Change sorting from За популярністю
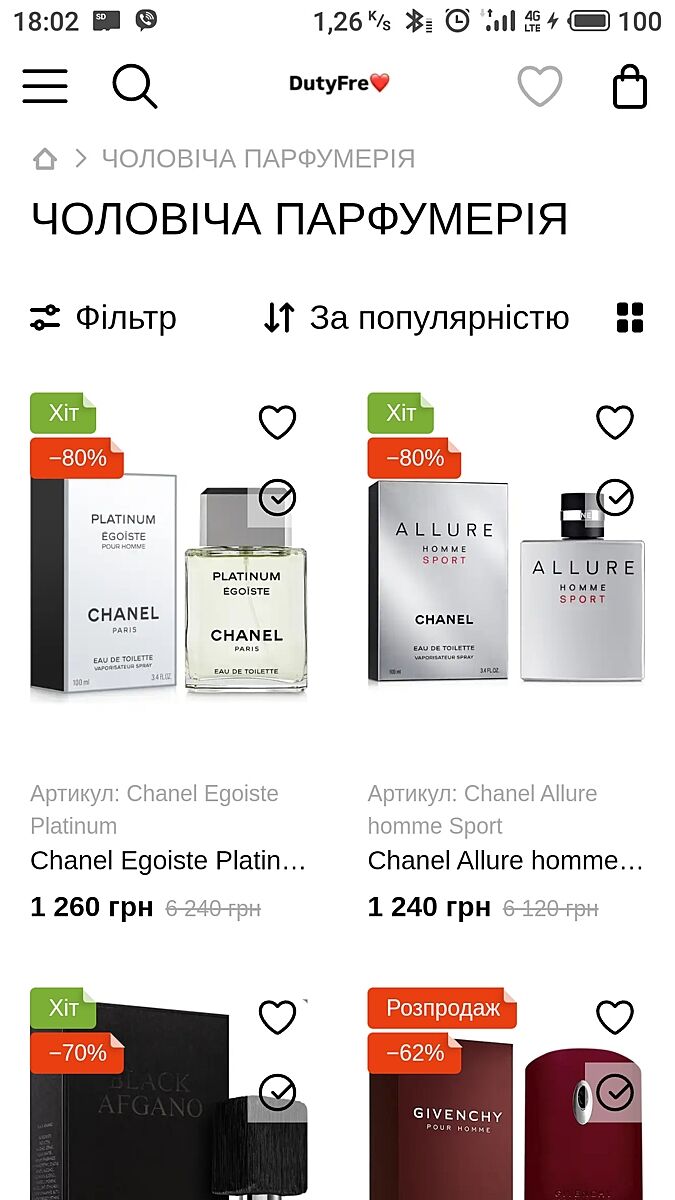Screen dimensions: 675x1200 click(416, 318)
